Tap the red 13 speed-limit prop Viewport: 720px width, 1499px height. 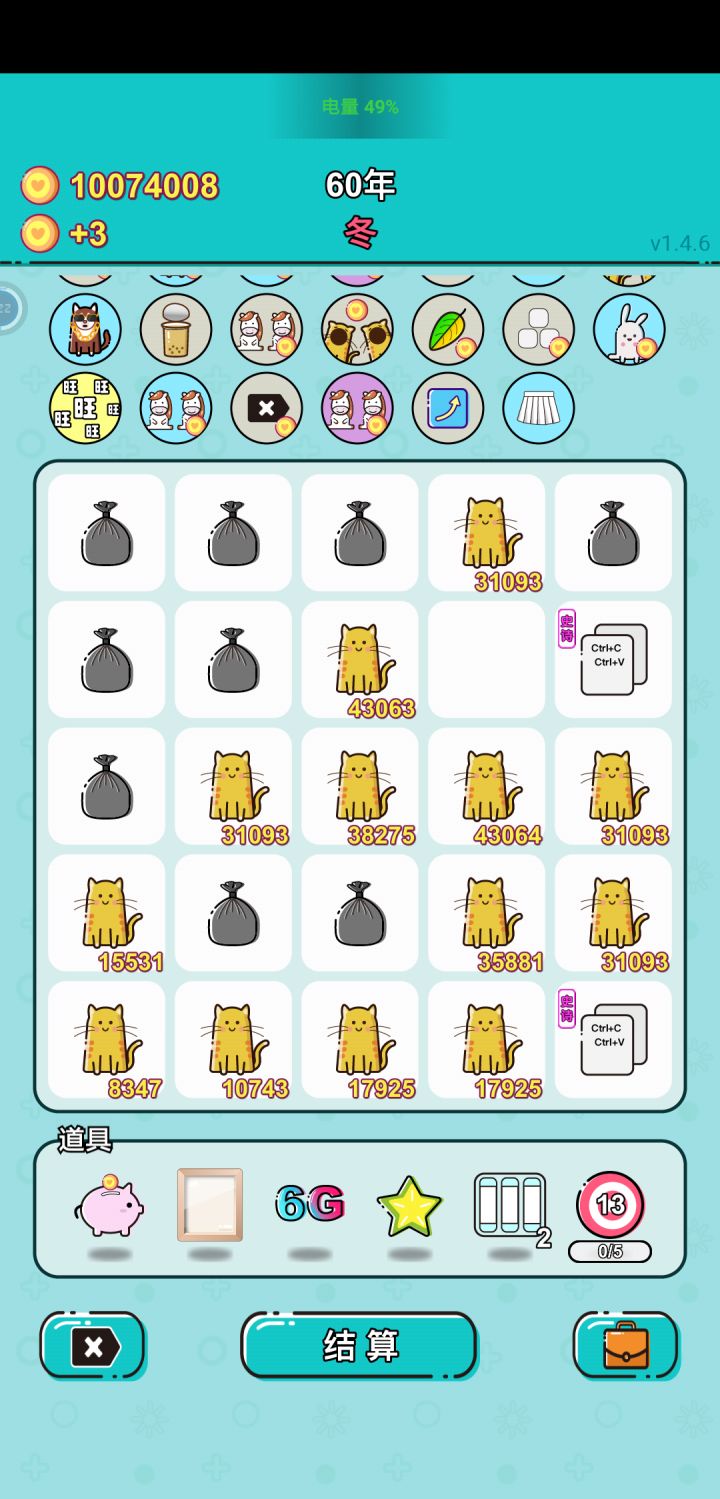click(609, 1205)
